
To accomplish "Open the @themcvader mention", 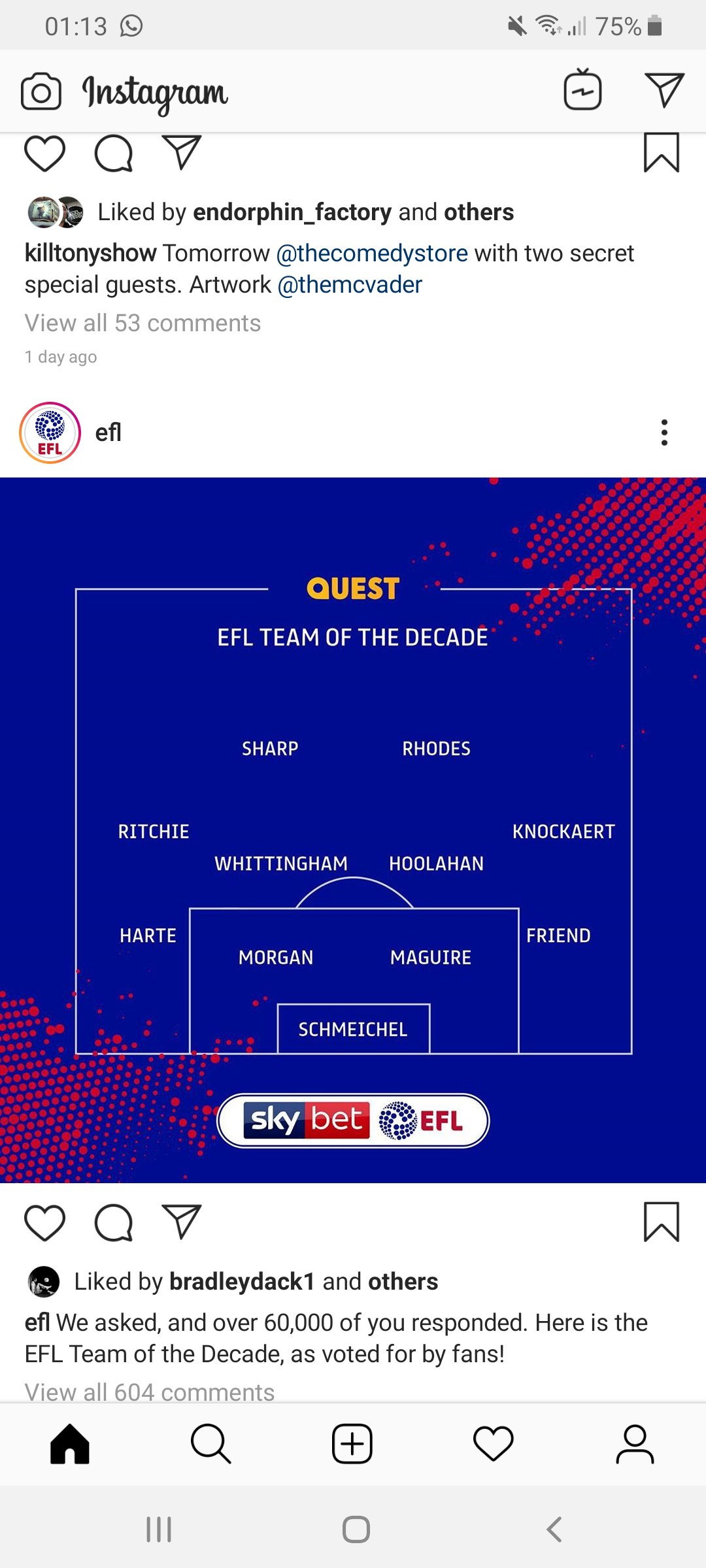I will tap(350, 285).
